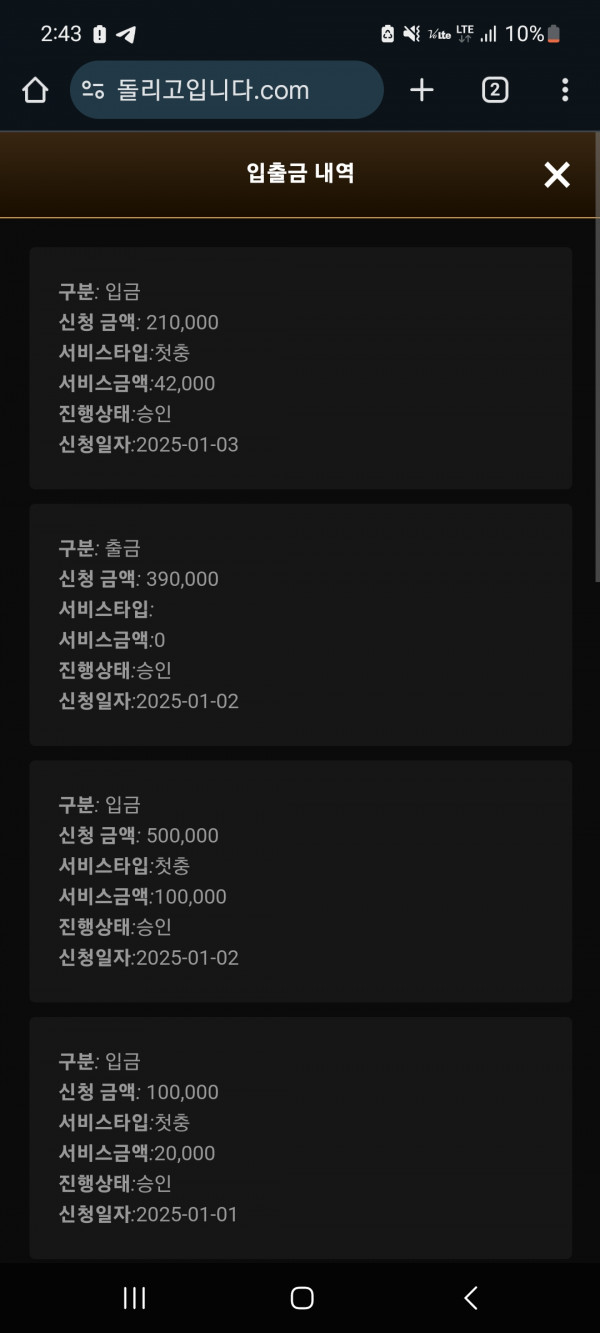Viewport: 600px width, 1333px height.
Task: Close the 입출금 내역 panel
Action: 556,175
